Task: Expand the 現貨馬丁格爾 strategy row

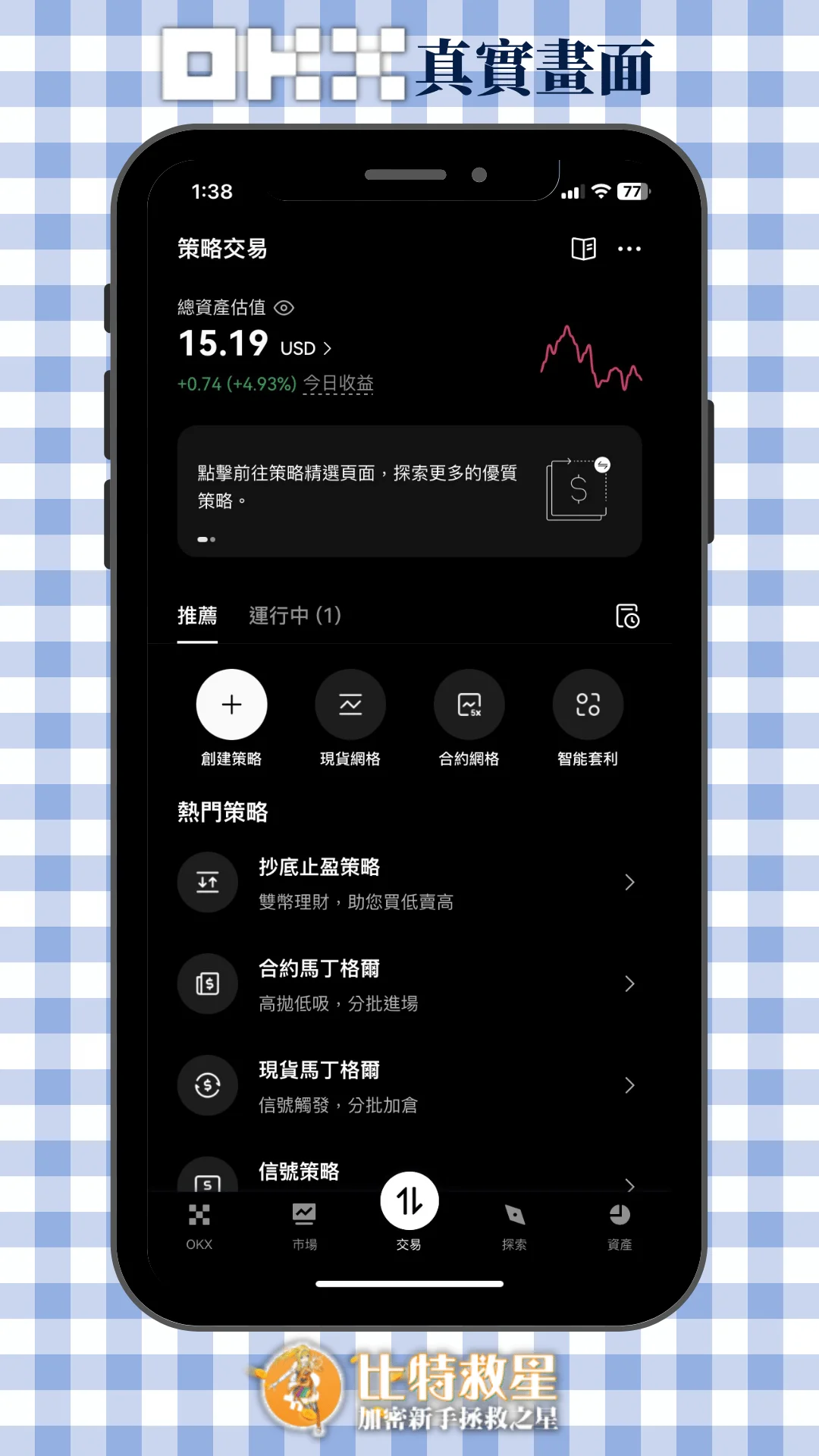Action: click(x=629, y=1085)
